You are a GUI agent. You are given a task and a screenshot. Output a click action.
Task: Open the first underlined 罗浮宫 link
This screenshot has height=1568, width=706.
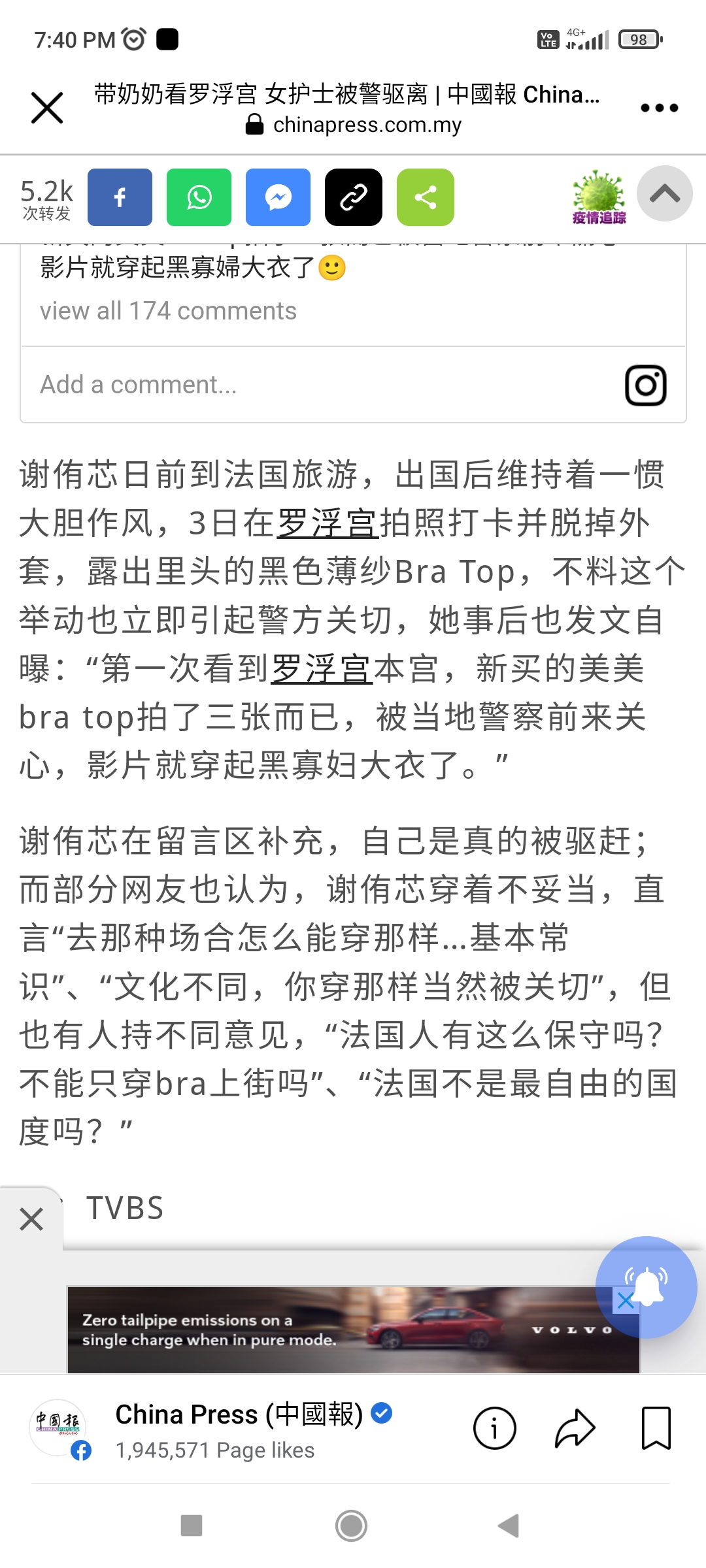[x=328, y=523]
